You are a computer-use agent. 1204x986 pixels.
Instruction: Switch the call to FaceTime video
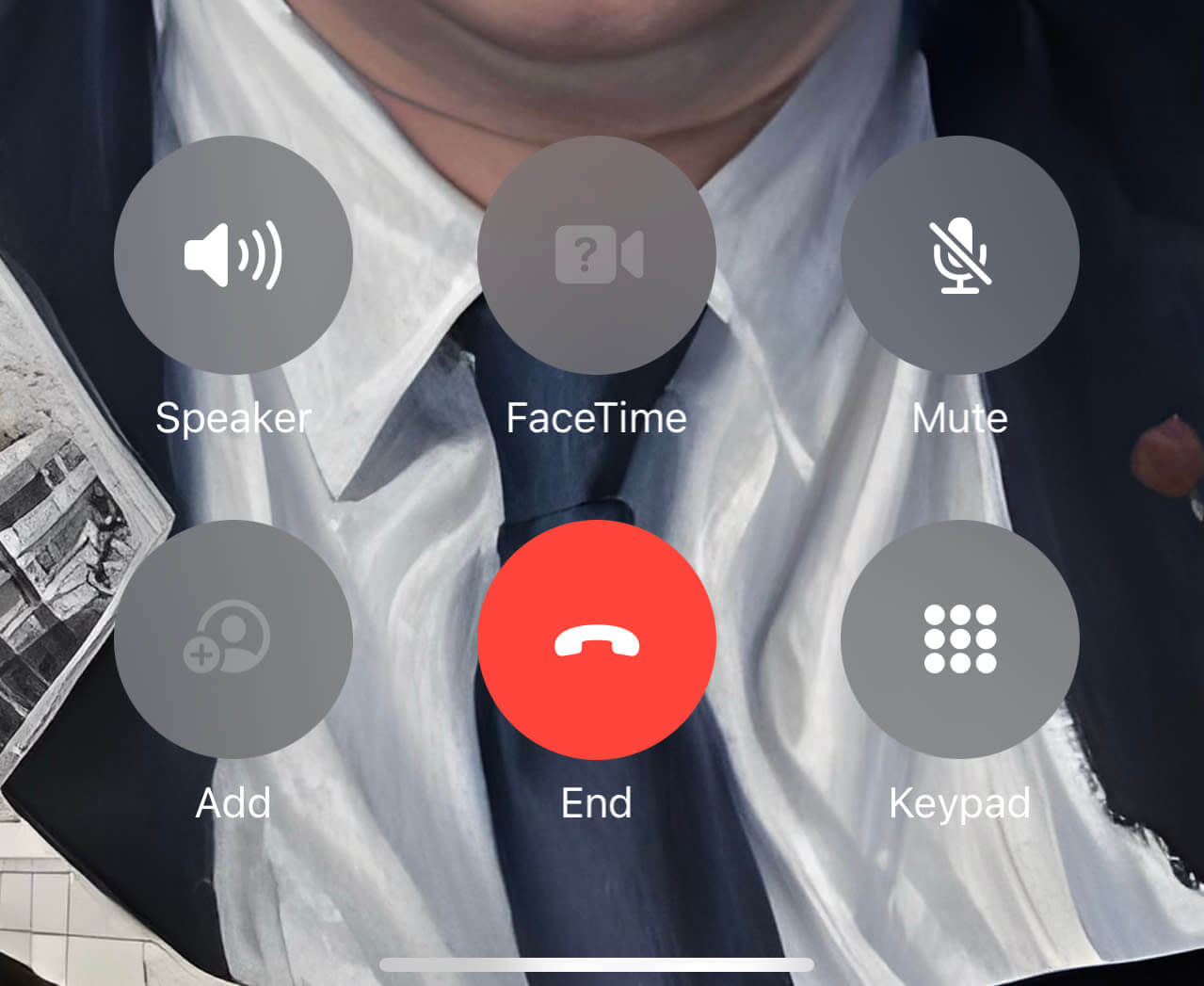(x=597, y=255)
